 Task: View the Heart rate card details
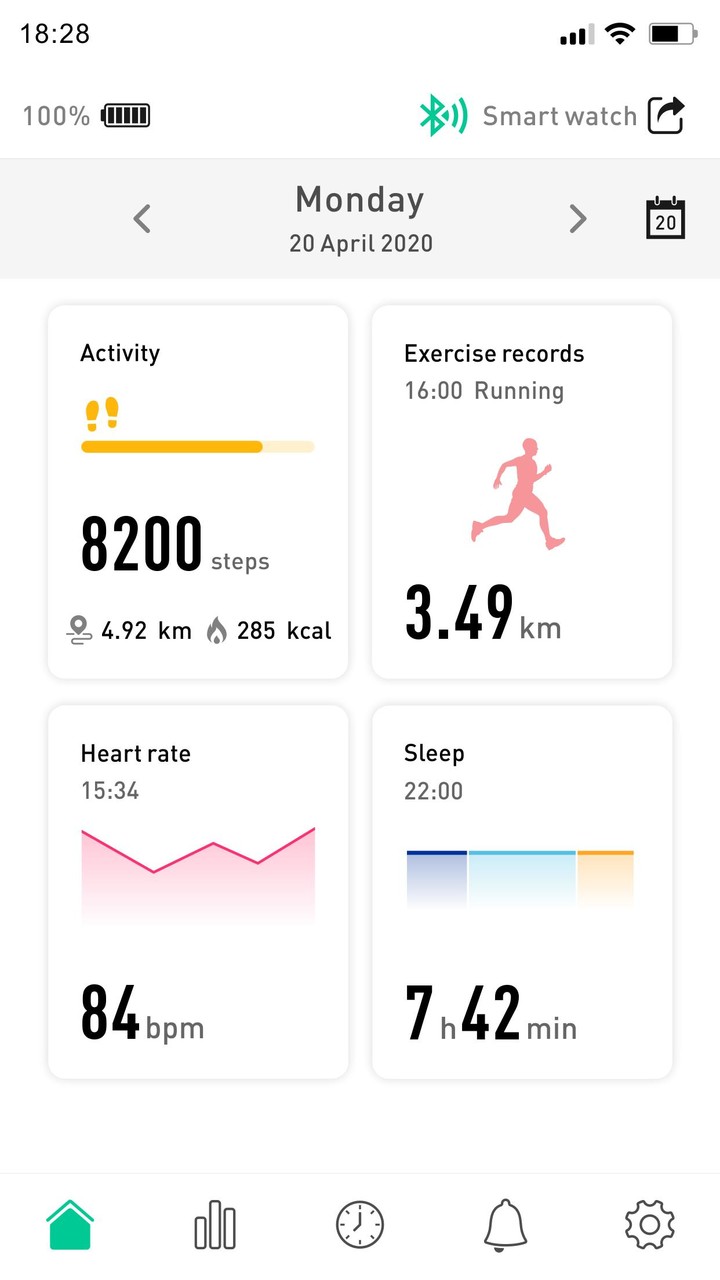click(x=198, y=892)
